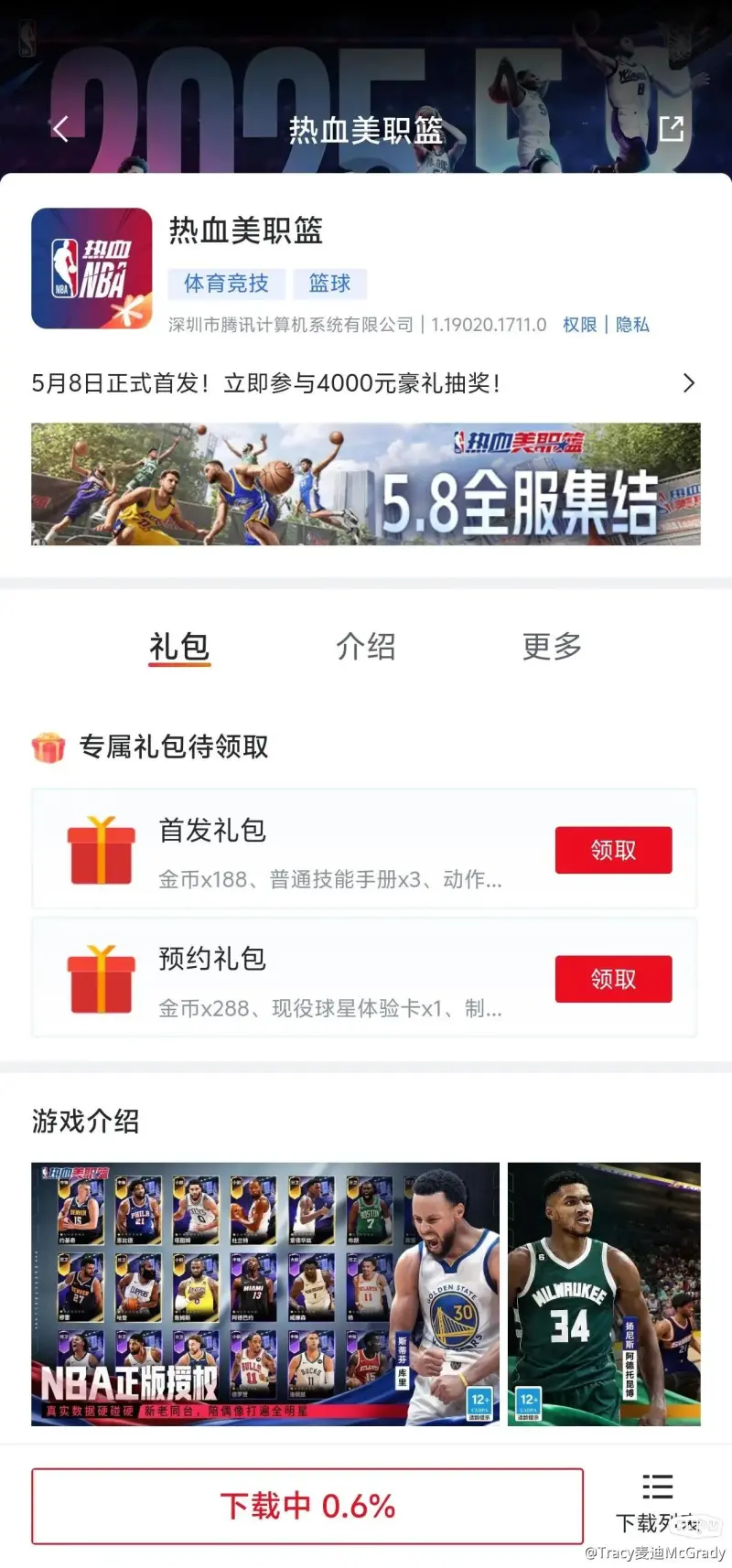Switch to the 介绍 tab
The height and width of the screenshot is (1568, 732).
pyautogui.click(x=365, y=647)
